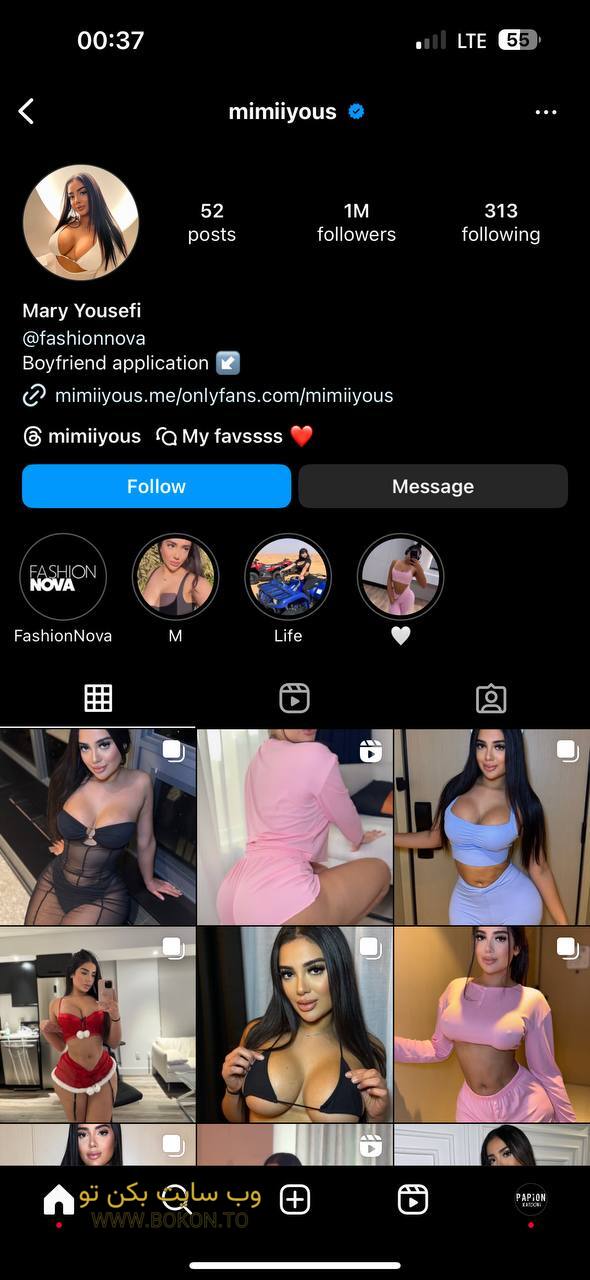
Task: Go to the home feed tab
Action: click(59, 1199)
